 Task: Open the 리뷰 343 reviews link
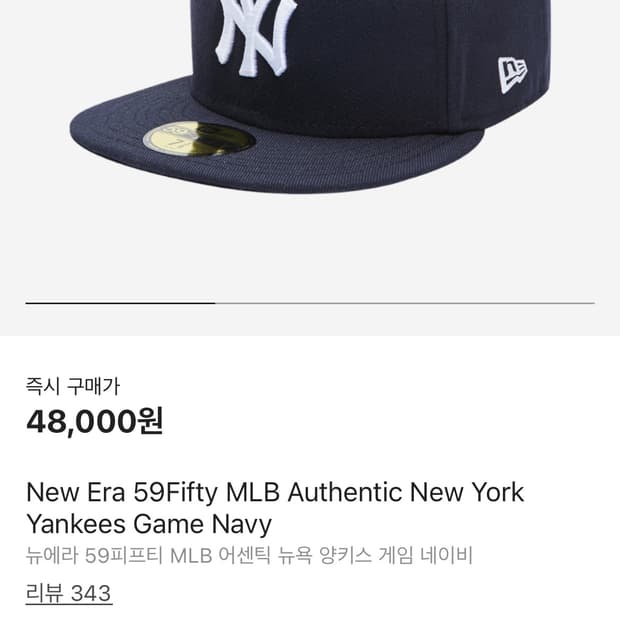click(68, 594)
